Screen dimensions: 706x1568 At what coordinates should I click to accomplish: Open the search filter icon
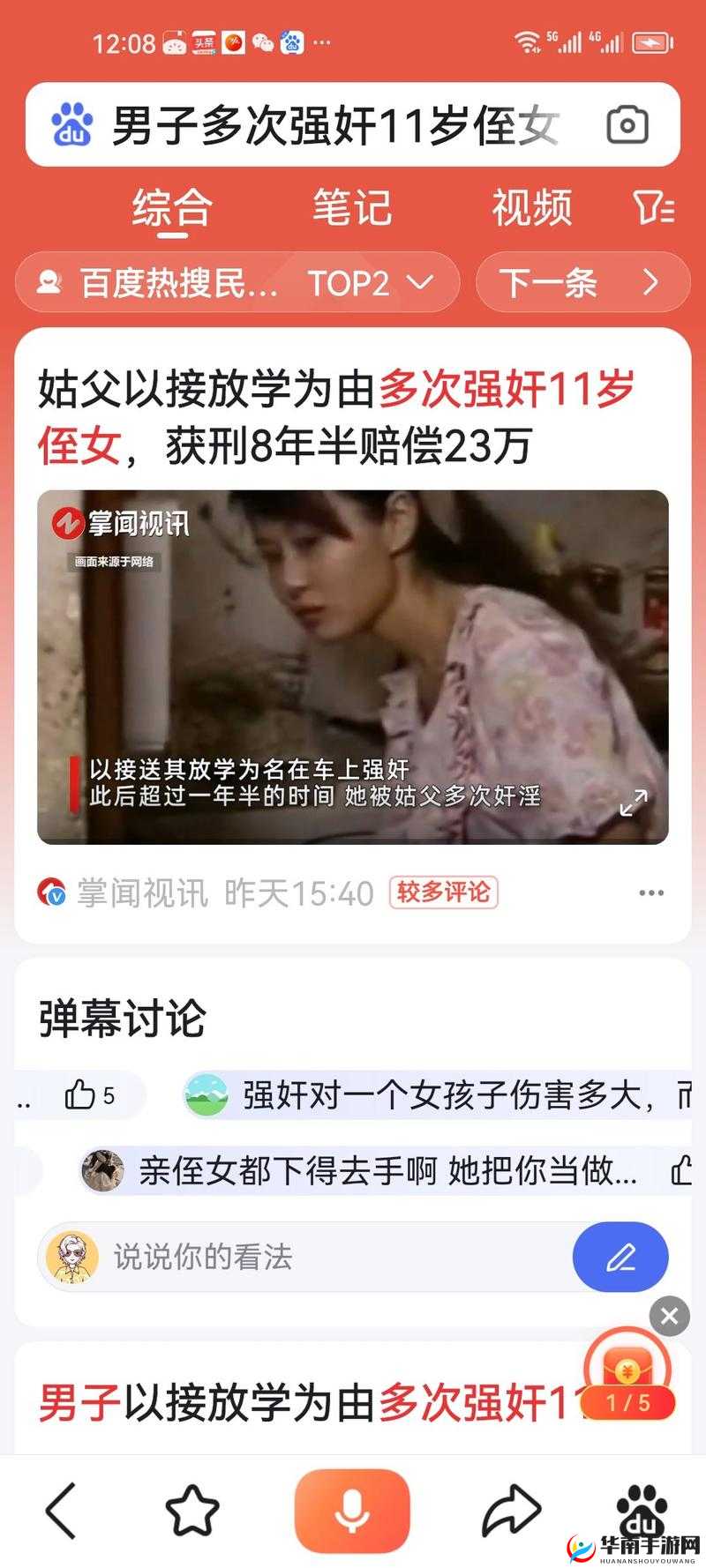[x=651, y=209]
